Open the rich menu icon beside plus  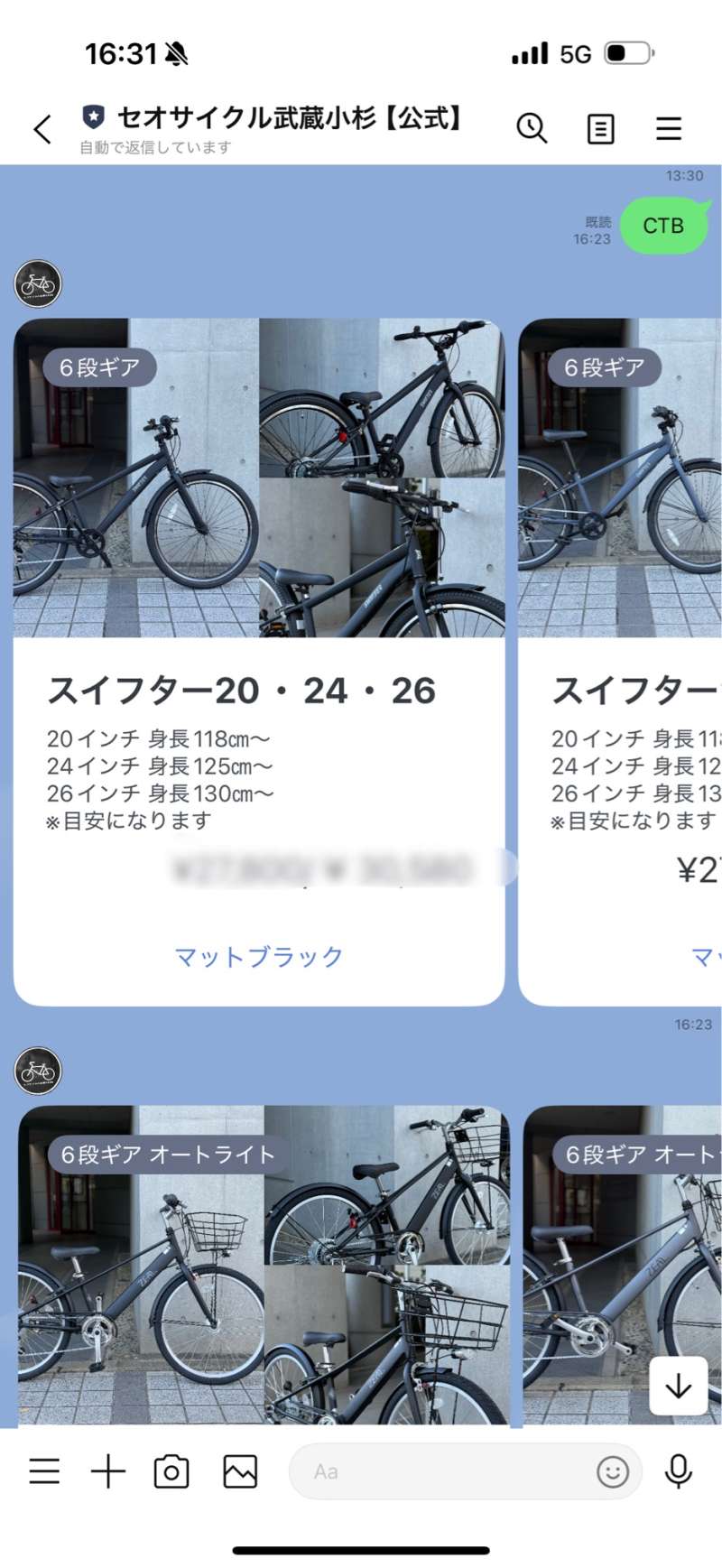tap(44, 1471)
